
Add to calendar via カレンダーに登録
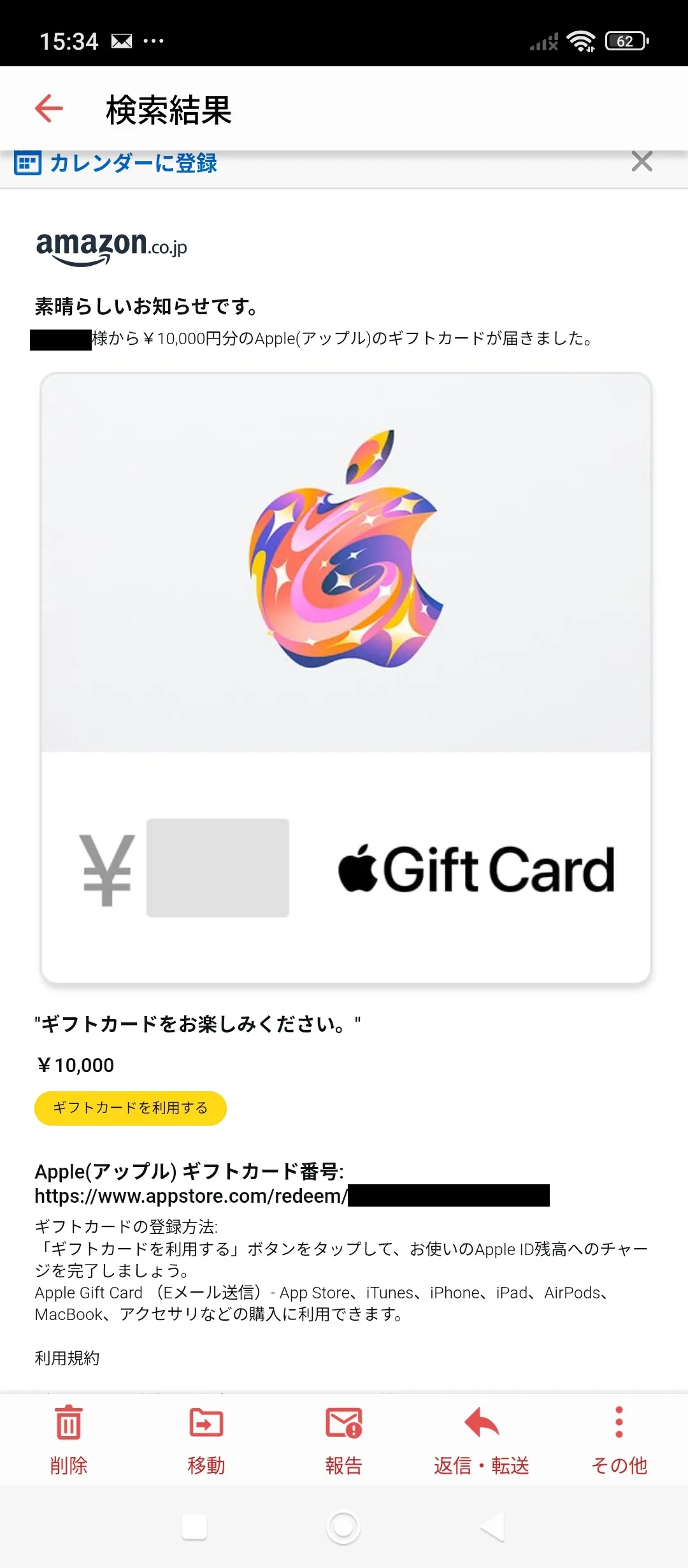coord(116,163)
